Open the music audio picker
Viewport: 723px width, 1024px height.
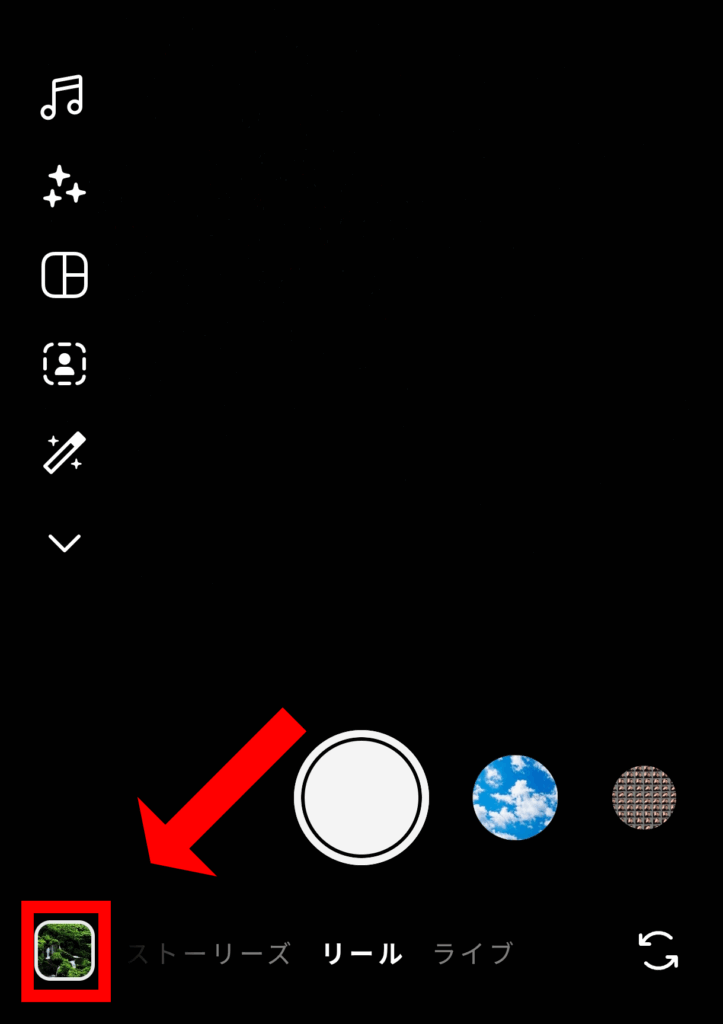(62, 99)
